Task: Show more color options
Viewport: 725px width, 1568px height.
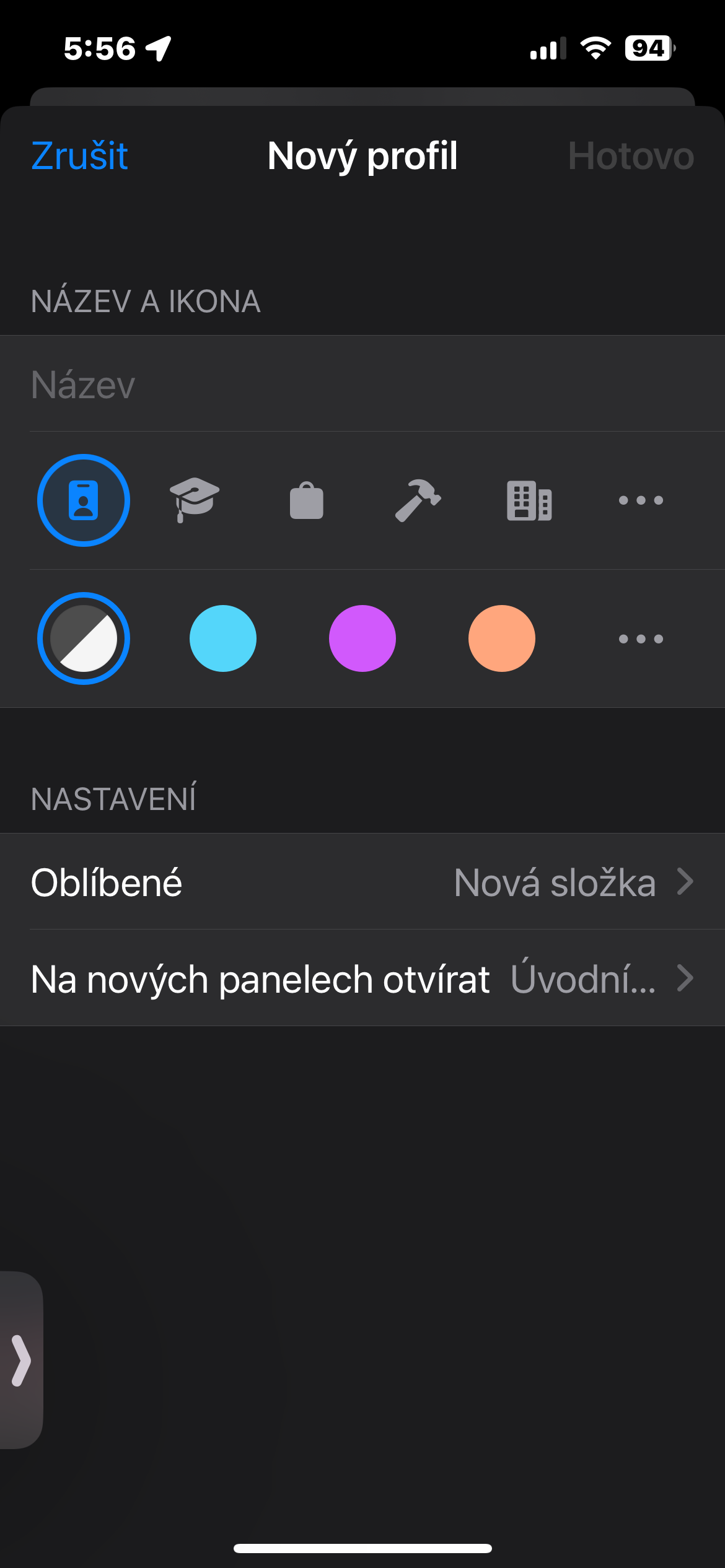Action: 641,638
